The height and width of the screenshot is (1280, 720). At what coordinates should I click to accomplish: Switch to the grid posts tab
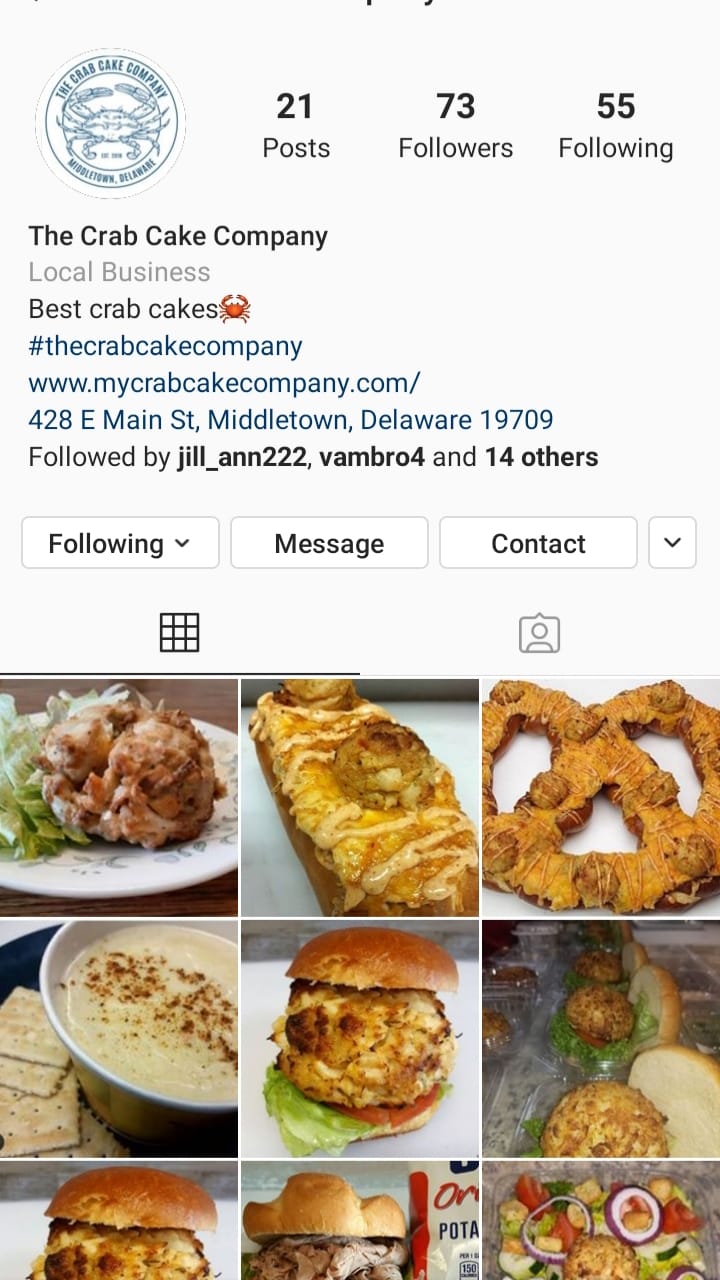coord(180,633)
